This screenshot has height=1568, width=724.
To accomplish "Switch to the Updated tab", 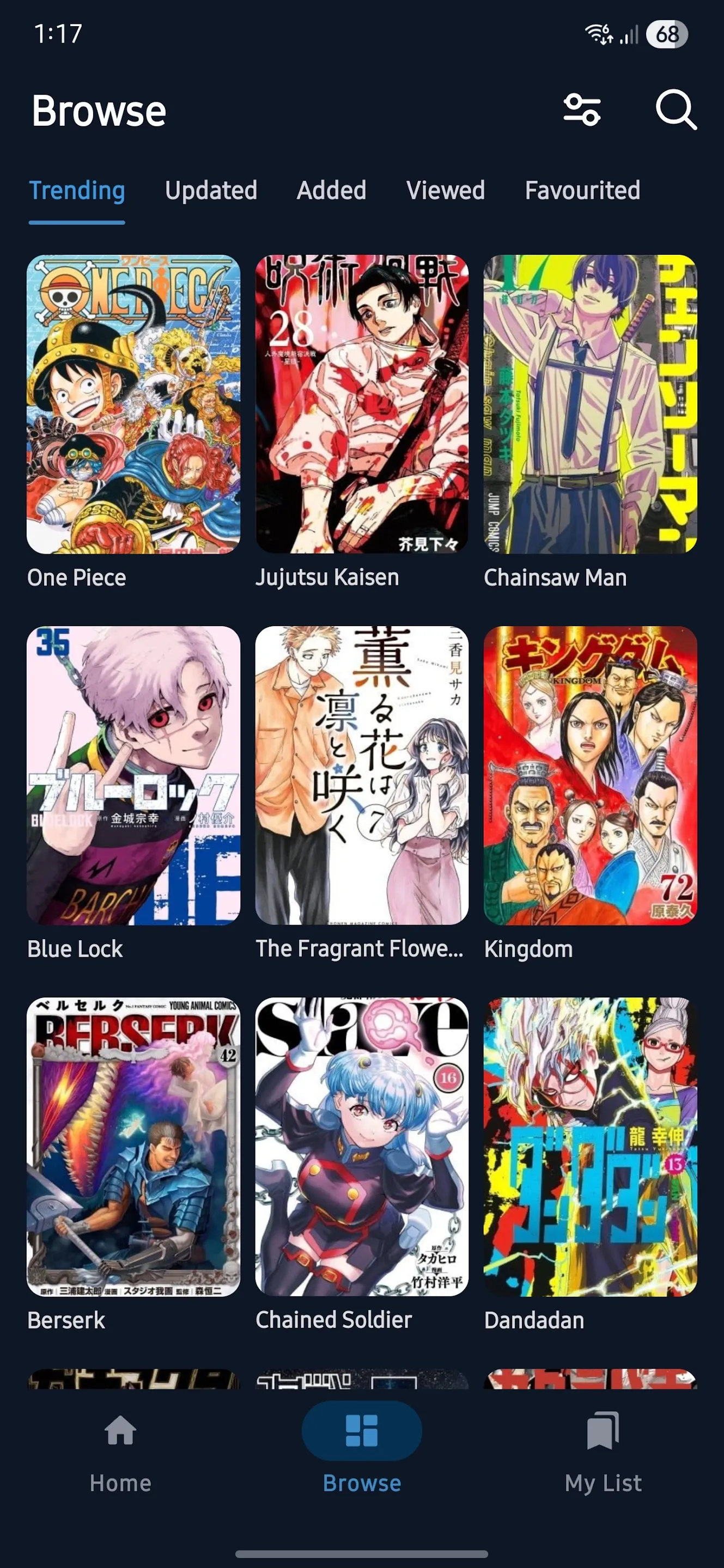I will tap(211, 191).
